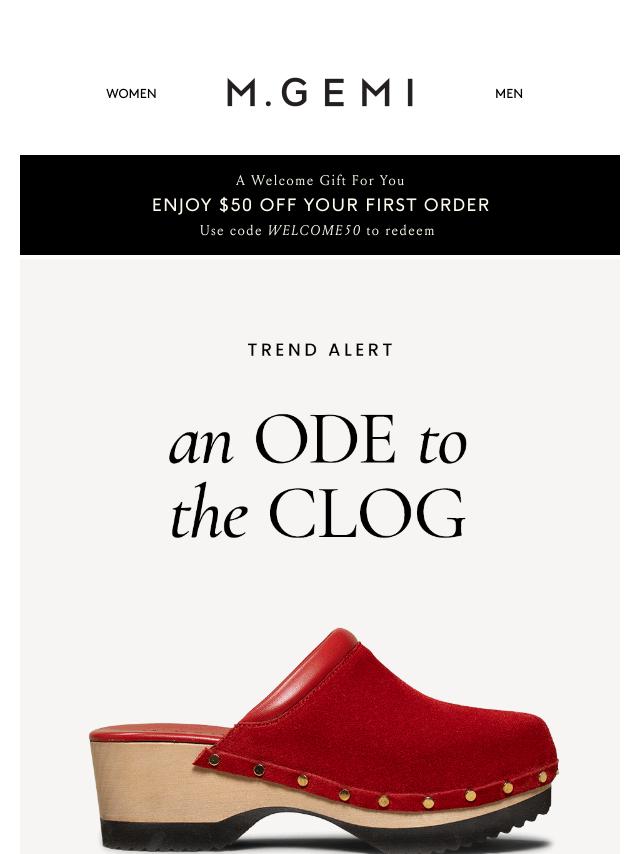The width and height of the screenshot is (640, 854).
Task: Tap the $50 off welcome gift banner
Action: (320, 205)
